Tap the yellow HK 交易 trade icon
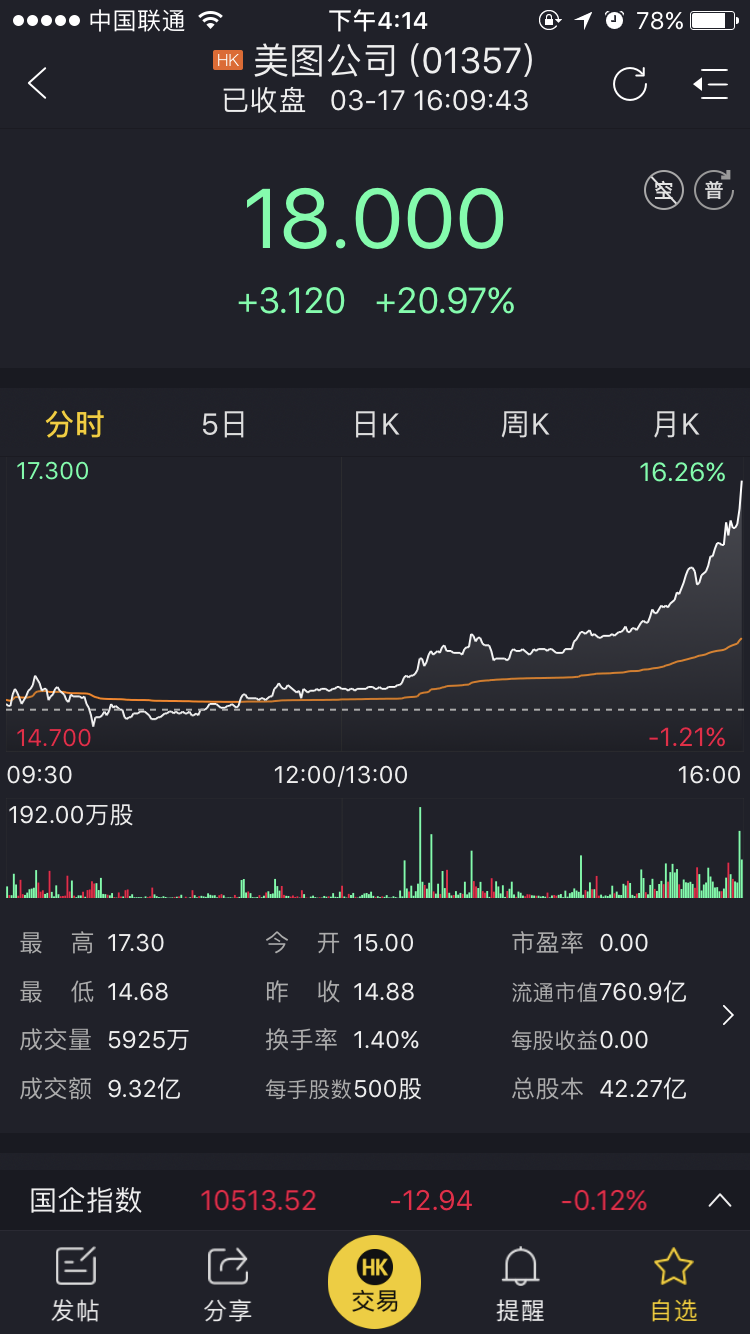 [x=374, y=1280]
